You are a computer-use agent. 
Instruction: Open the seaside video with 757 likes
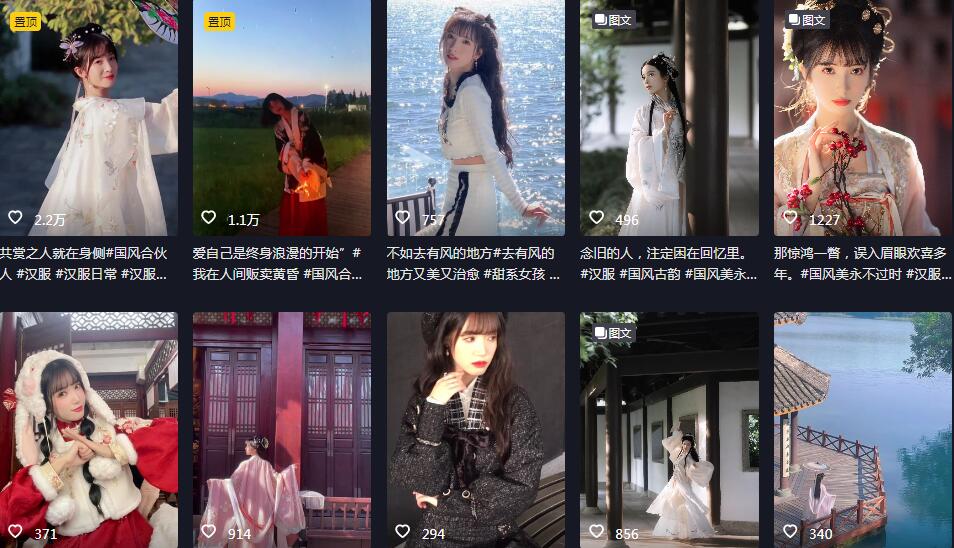coord(475,118)
